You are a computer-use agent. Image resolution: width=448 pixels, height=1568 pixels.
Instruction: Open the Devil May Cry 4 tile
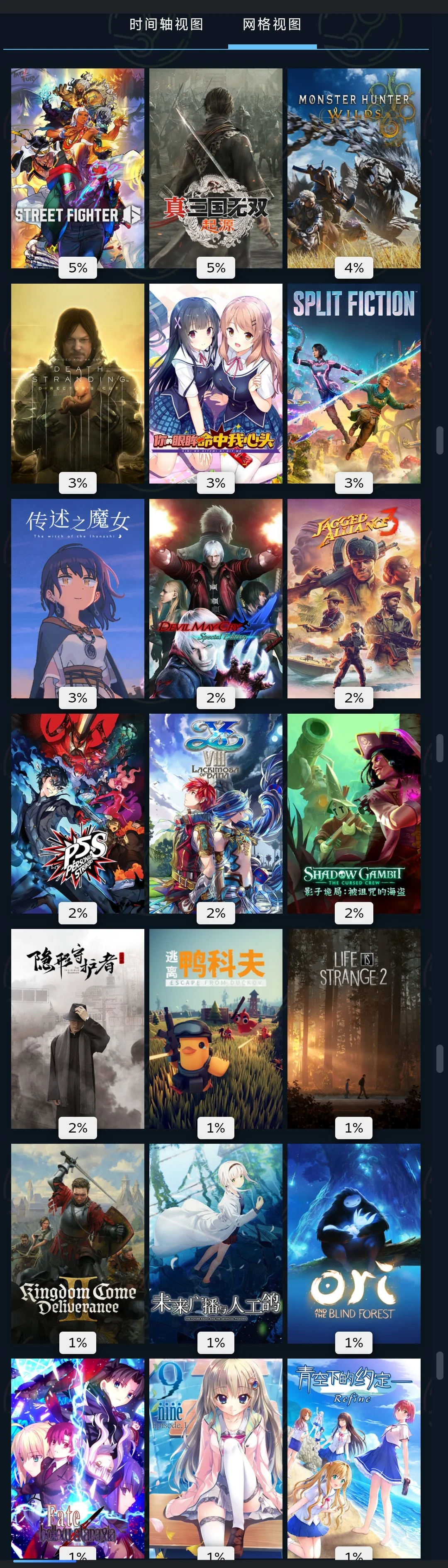215,598
